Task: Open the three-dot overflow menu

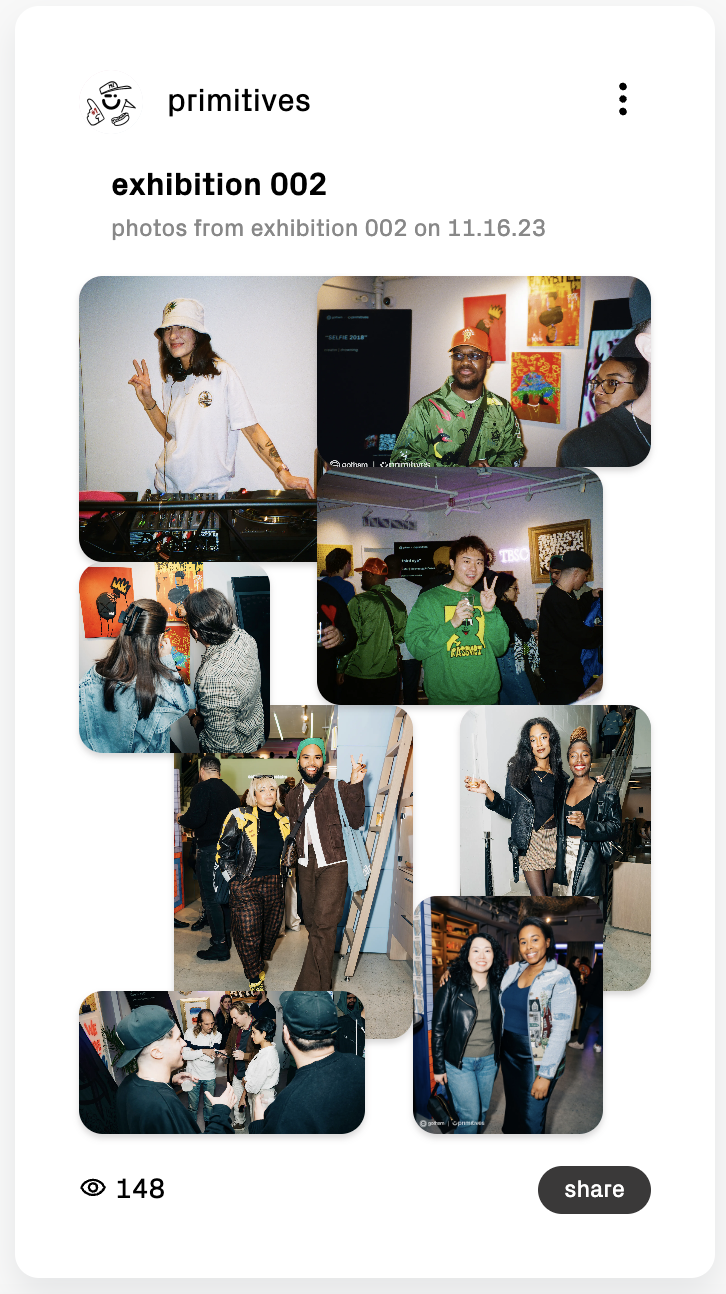Action: (622, 99)
